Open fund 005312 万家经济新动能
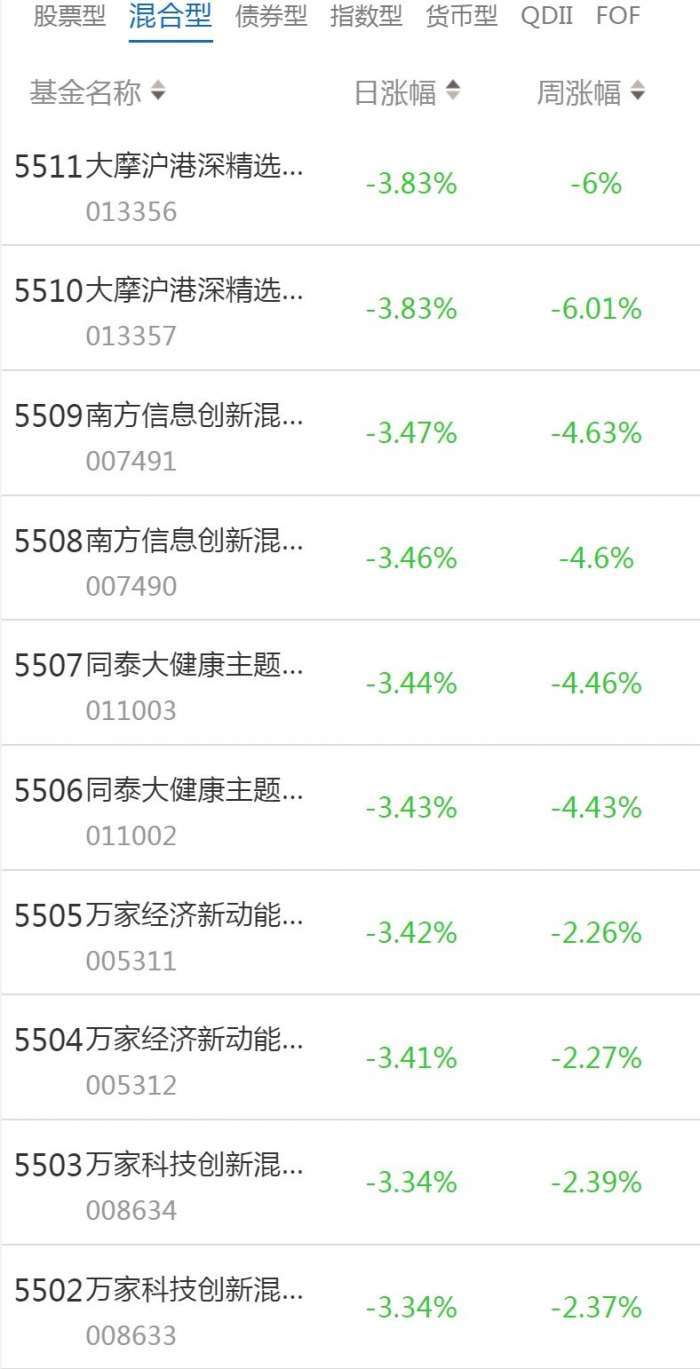The height and width of the screenshot is (1369, 700). 160,1058
